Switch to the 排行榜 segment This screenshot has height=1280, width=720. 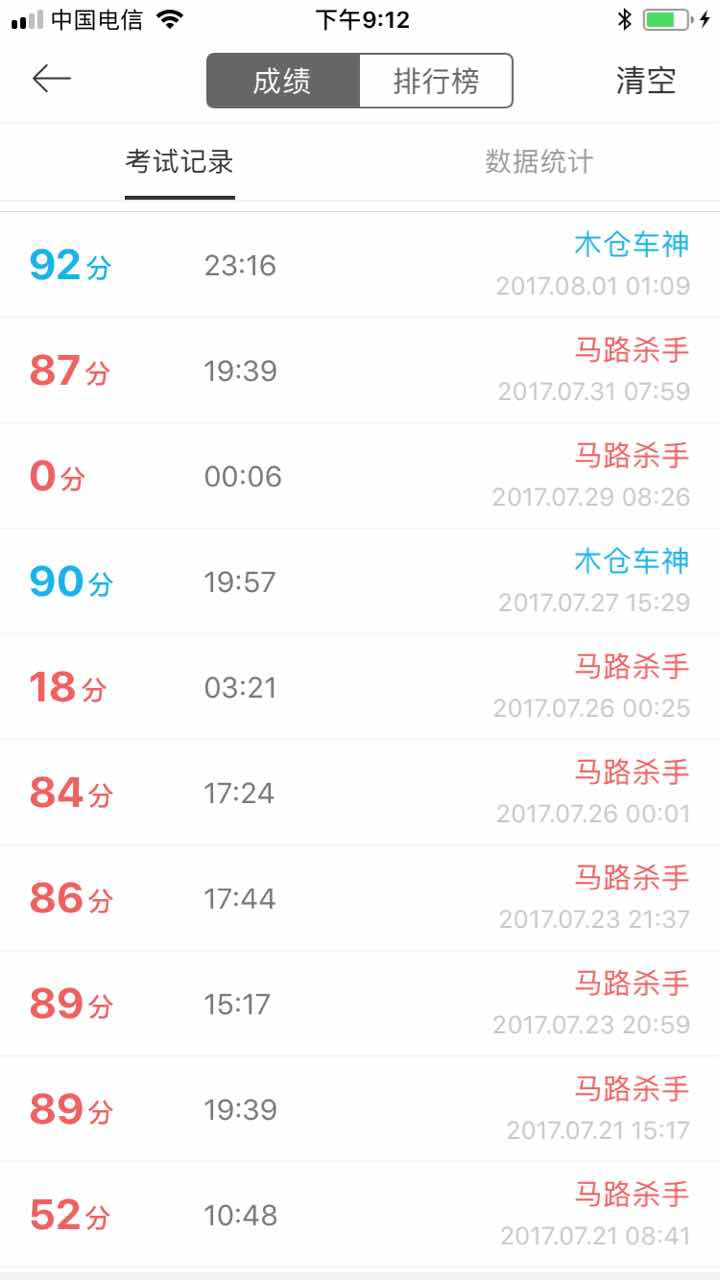point(436,81)
